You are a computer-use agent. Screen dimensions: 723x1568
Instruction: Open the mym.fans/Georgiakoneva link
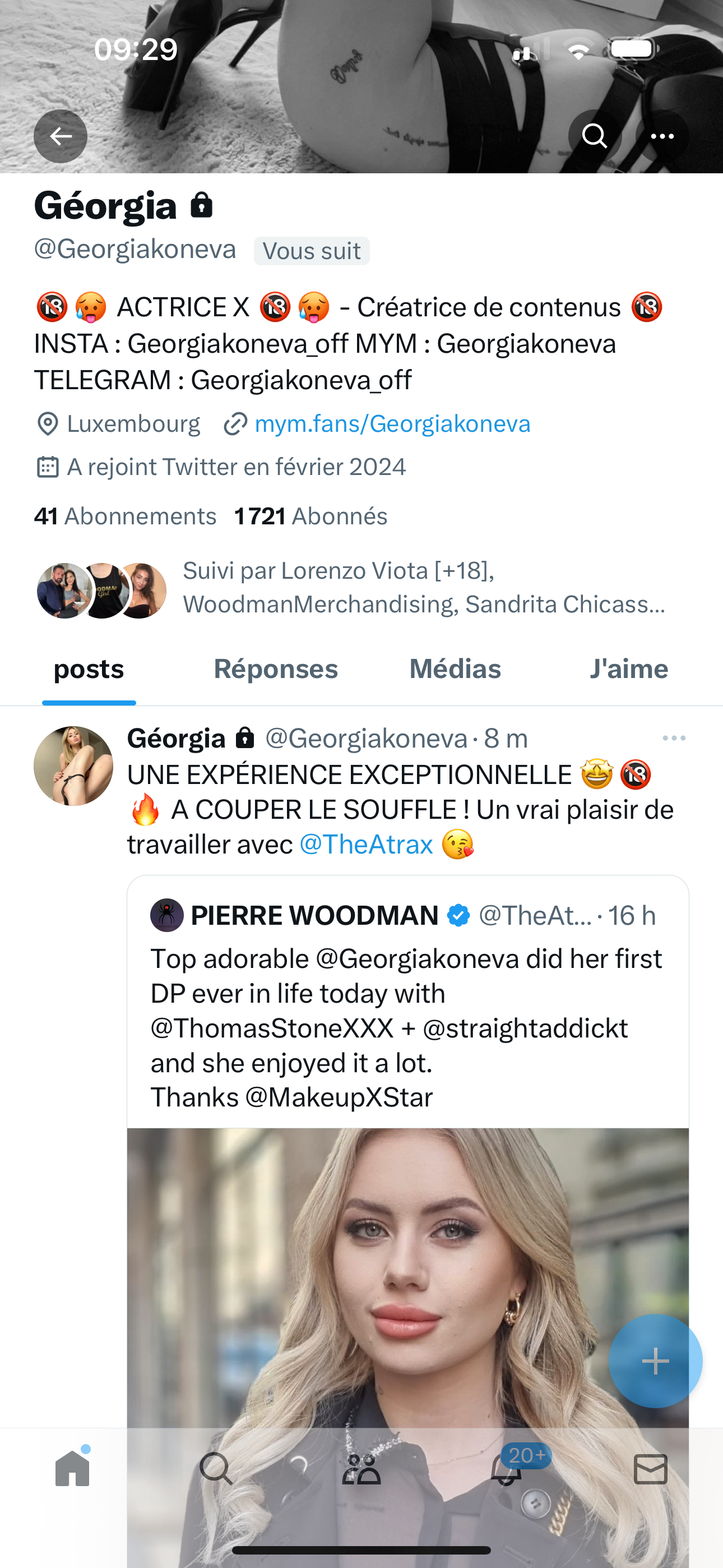(x=392, y=423)
